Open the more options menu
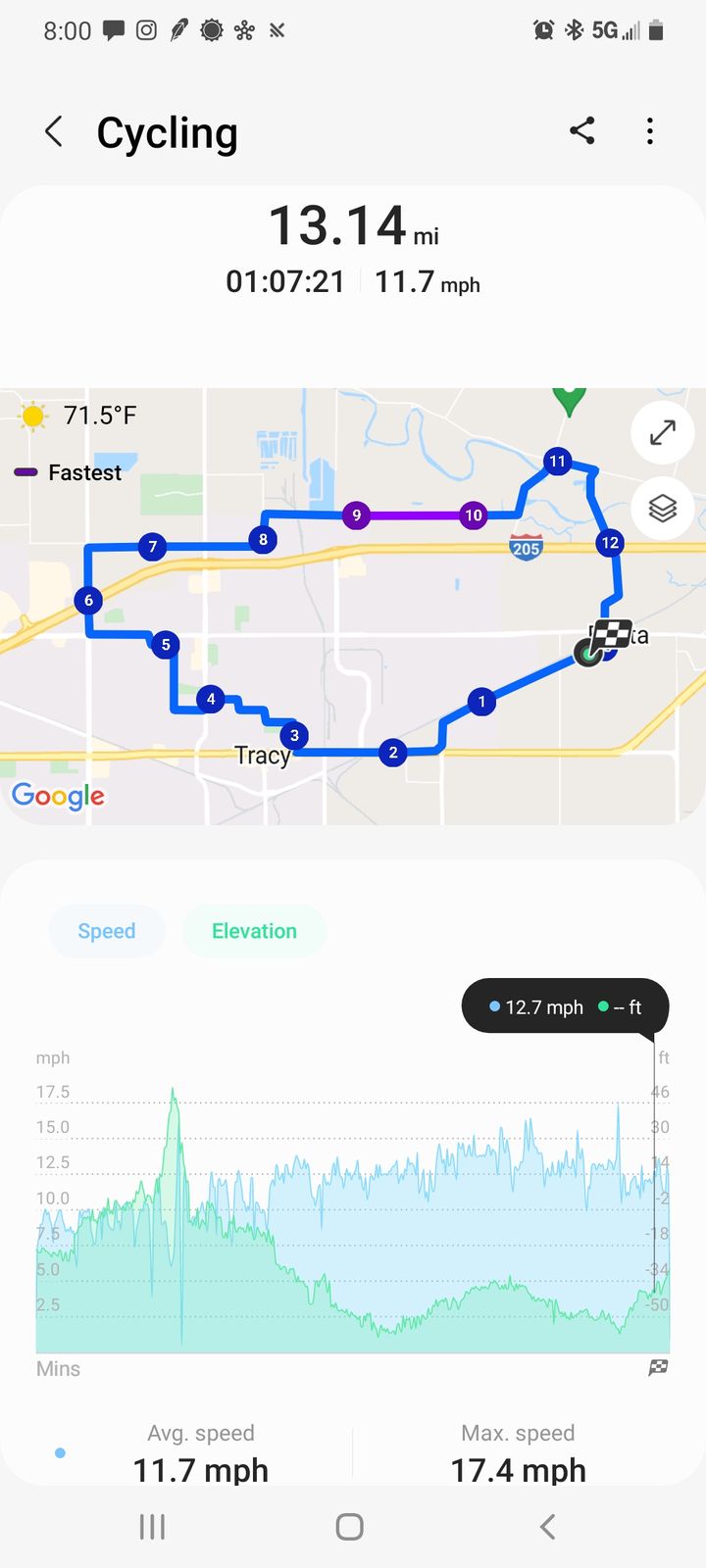This screenshot has width=706, height=1568. (649, 131)
